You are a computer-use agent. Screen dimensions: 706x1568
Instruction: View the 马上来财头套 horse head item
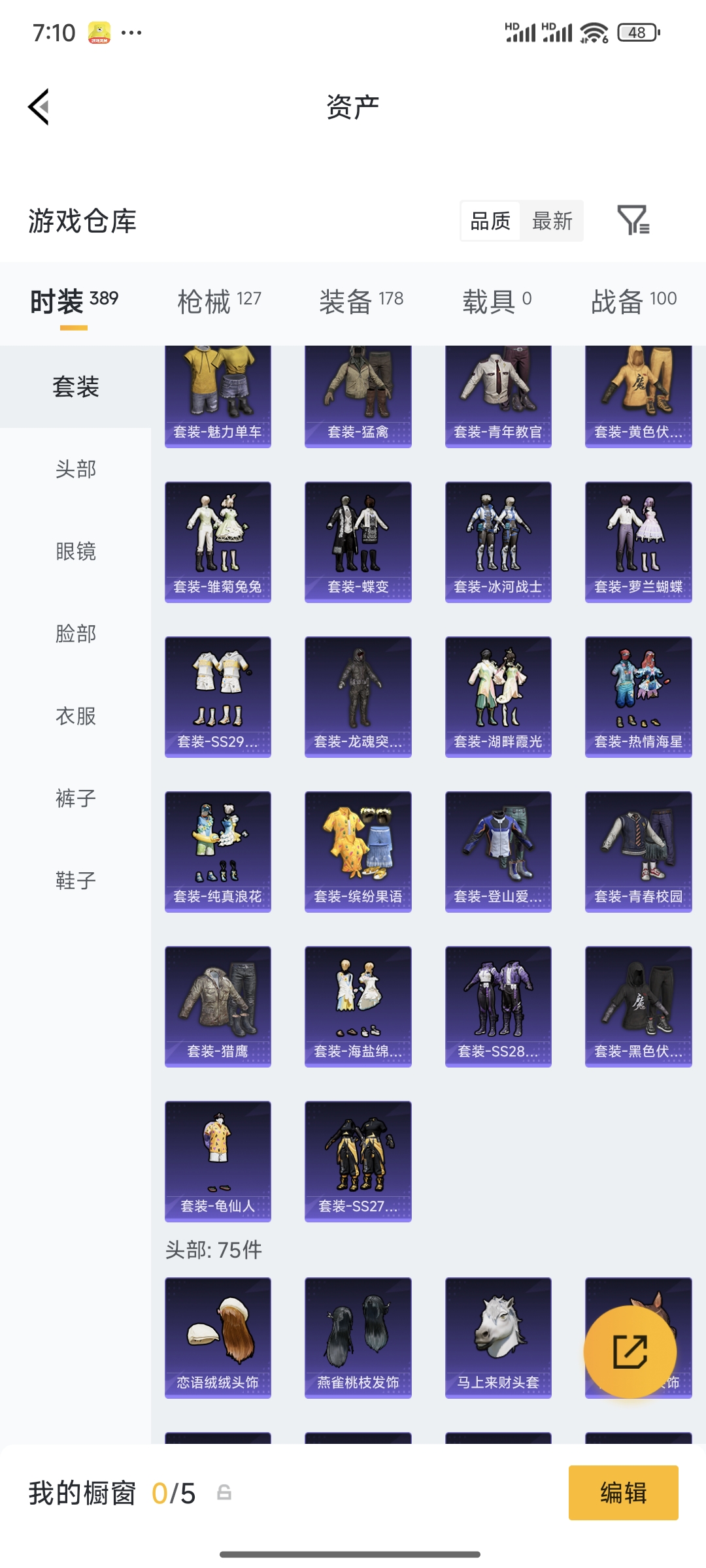tap(498, 1338)
